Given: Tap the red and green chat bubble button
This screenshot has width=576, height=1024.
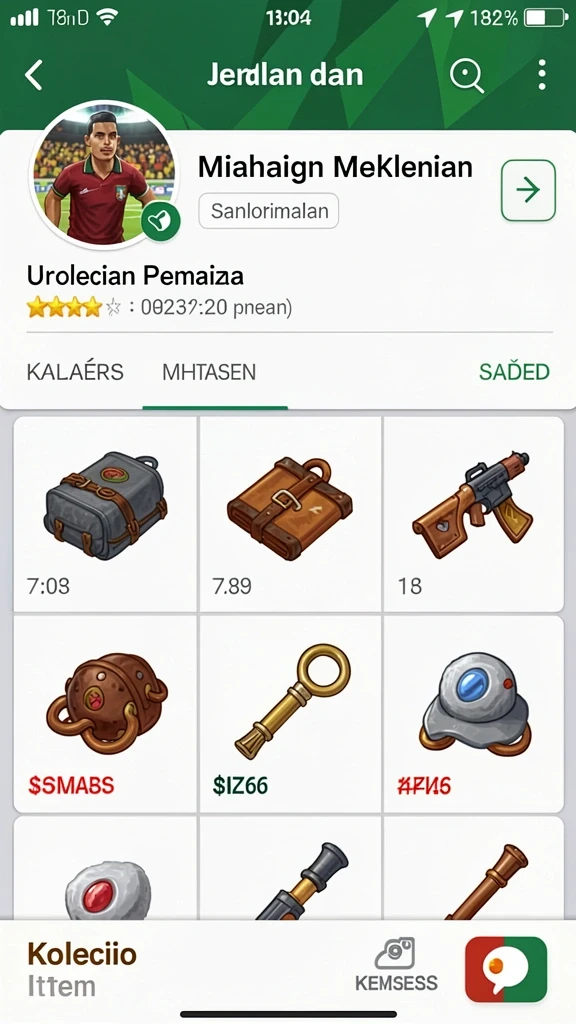Looking at the screenshot, I should point(506,969).
